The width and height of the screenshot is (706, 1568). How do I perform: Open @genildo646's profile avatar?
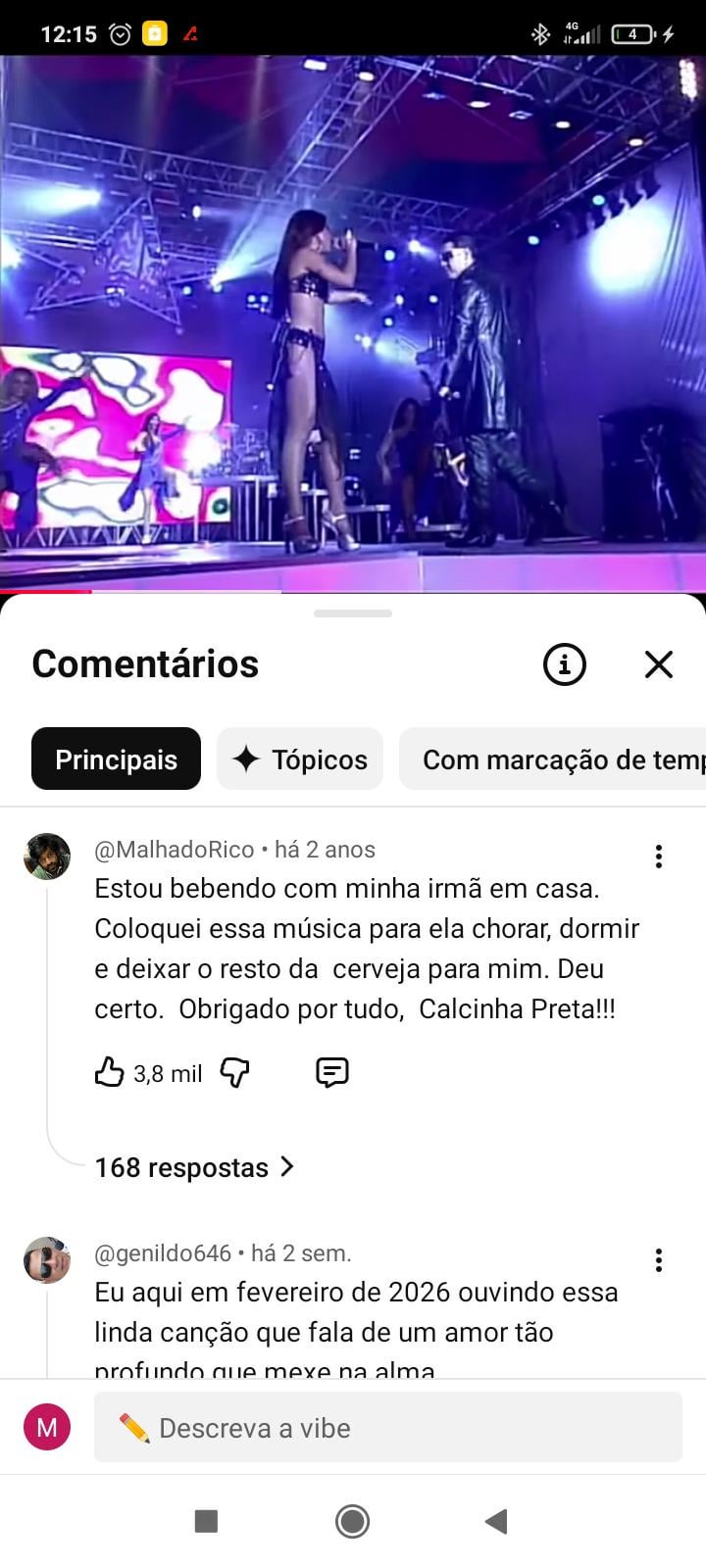click(47, 1260)
